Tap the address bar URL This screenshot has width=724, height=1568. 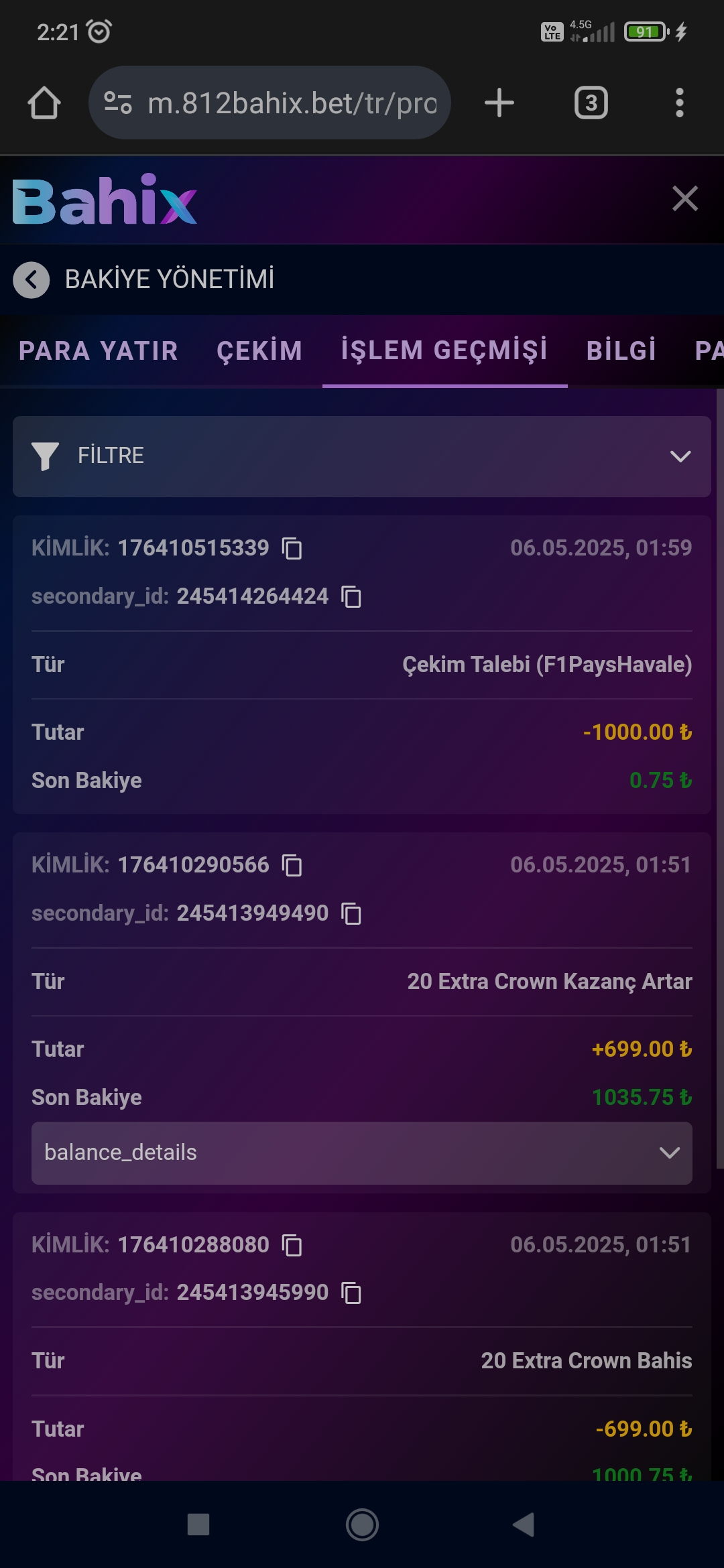(288, 103)
